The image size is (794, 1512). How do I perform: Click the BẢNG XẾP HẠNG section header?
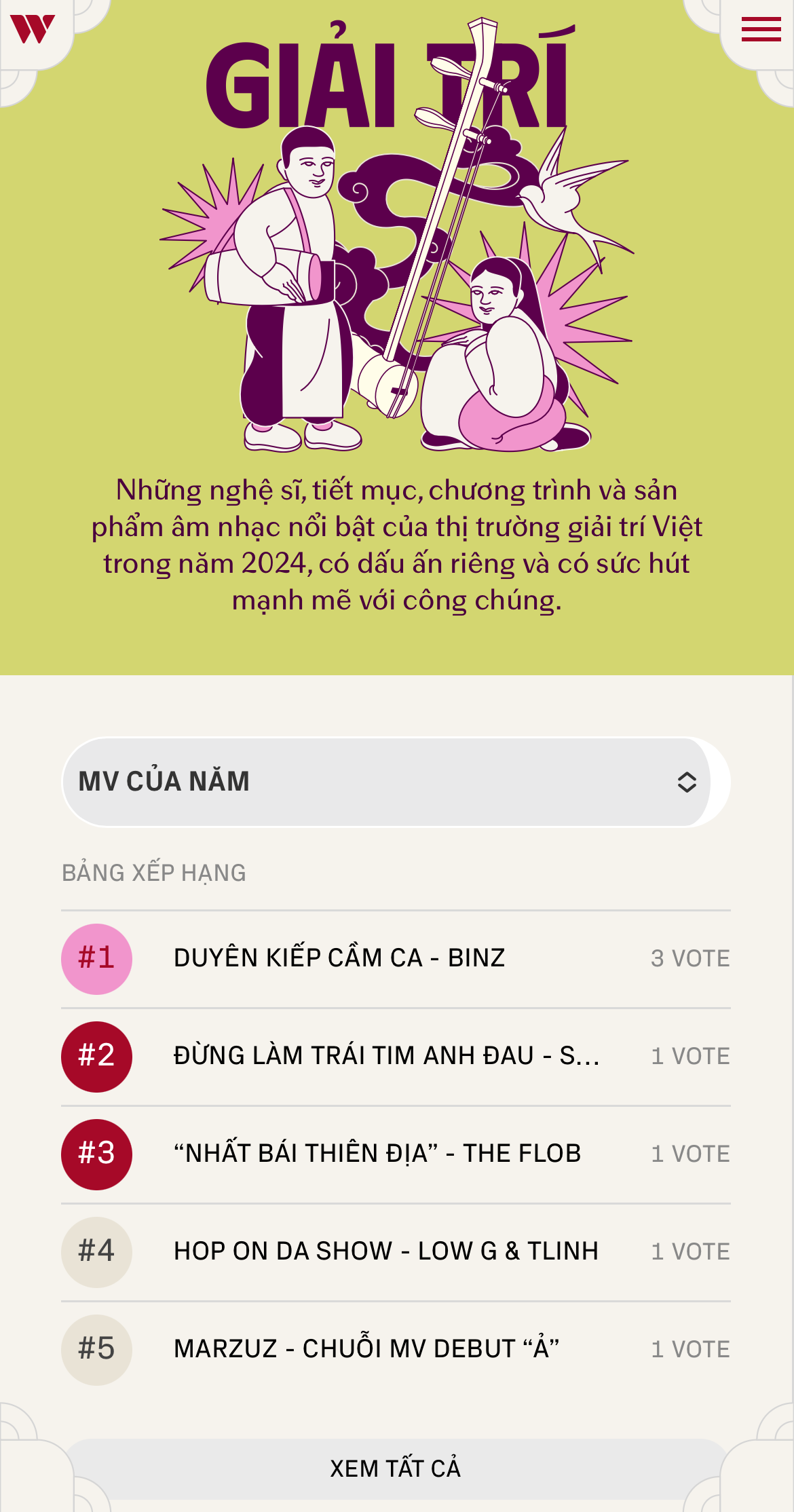pyautogui.click(x=153, y=873)
